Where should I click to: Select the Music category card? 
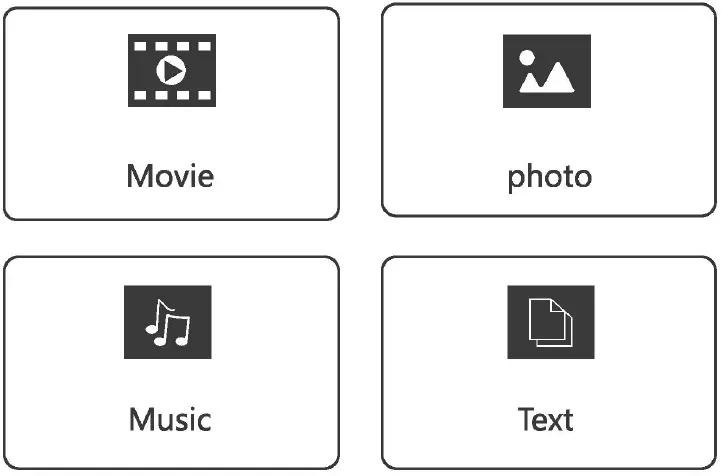point(171,362)
